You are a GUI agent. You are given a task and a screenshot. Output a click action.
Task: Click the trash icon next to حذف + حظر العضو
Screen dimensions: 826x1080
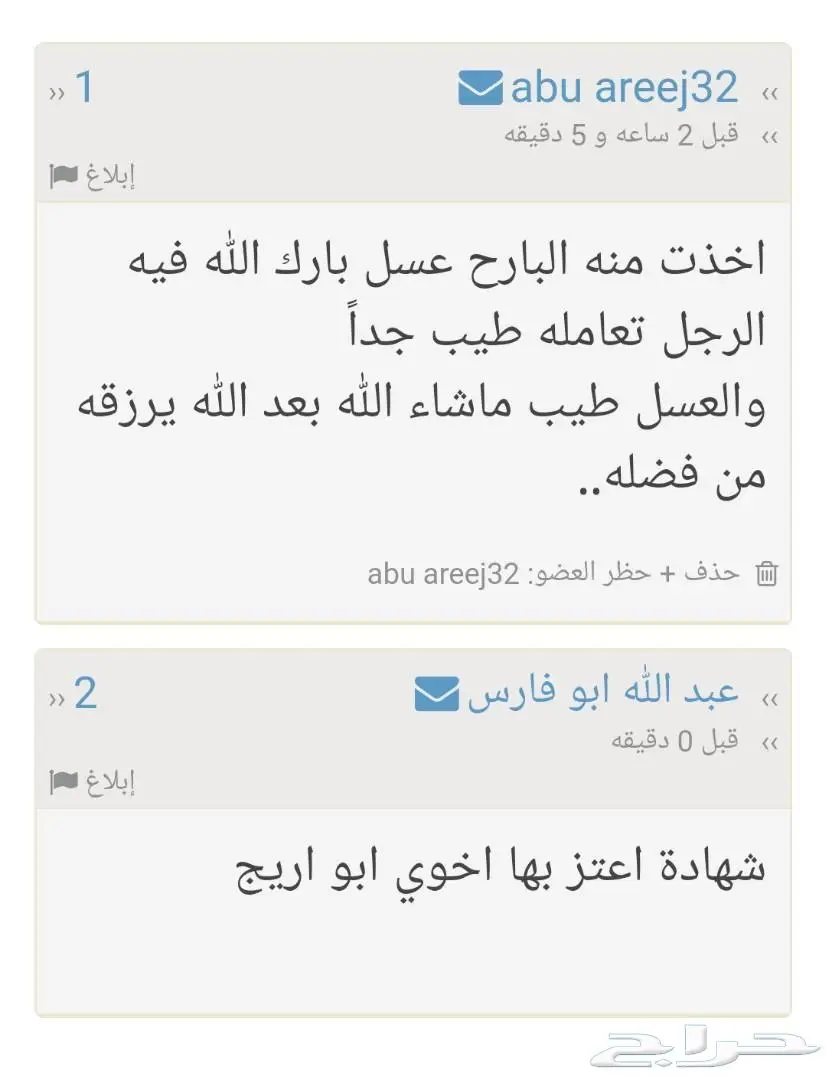[766, 573]
